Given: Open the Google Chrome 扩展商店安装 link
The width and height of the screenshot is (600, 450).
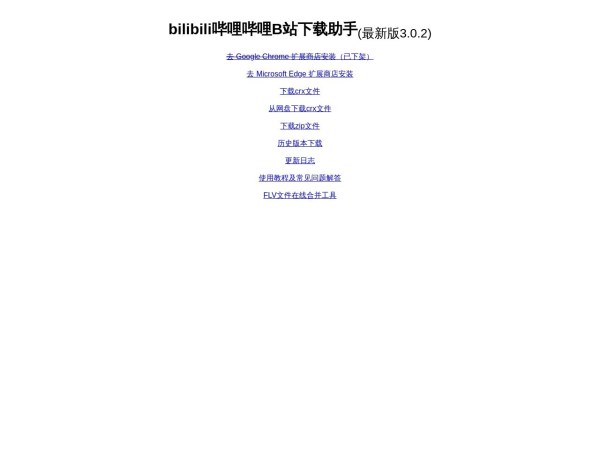Looking at the screenshot, I should coord(299,57).
